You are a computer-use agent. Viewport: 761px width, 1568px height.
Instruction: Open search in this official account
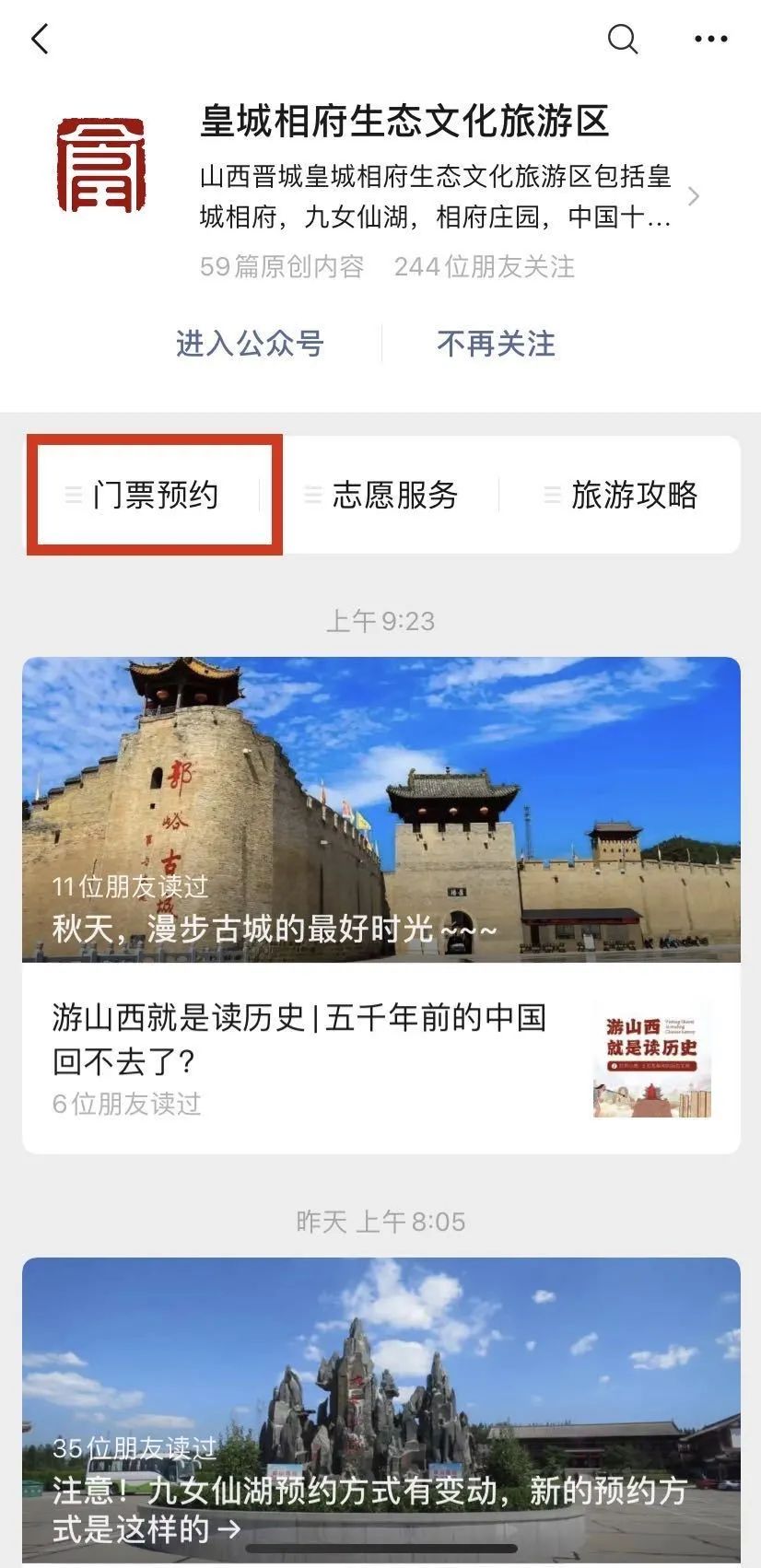(x=623, y=40)
